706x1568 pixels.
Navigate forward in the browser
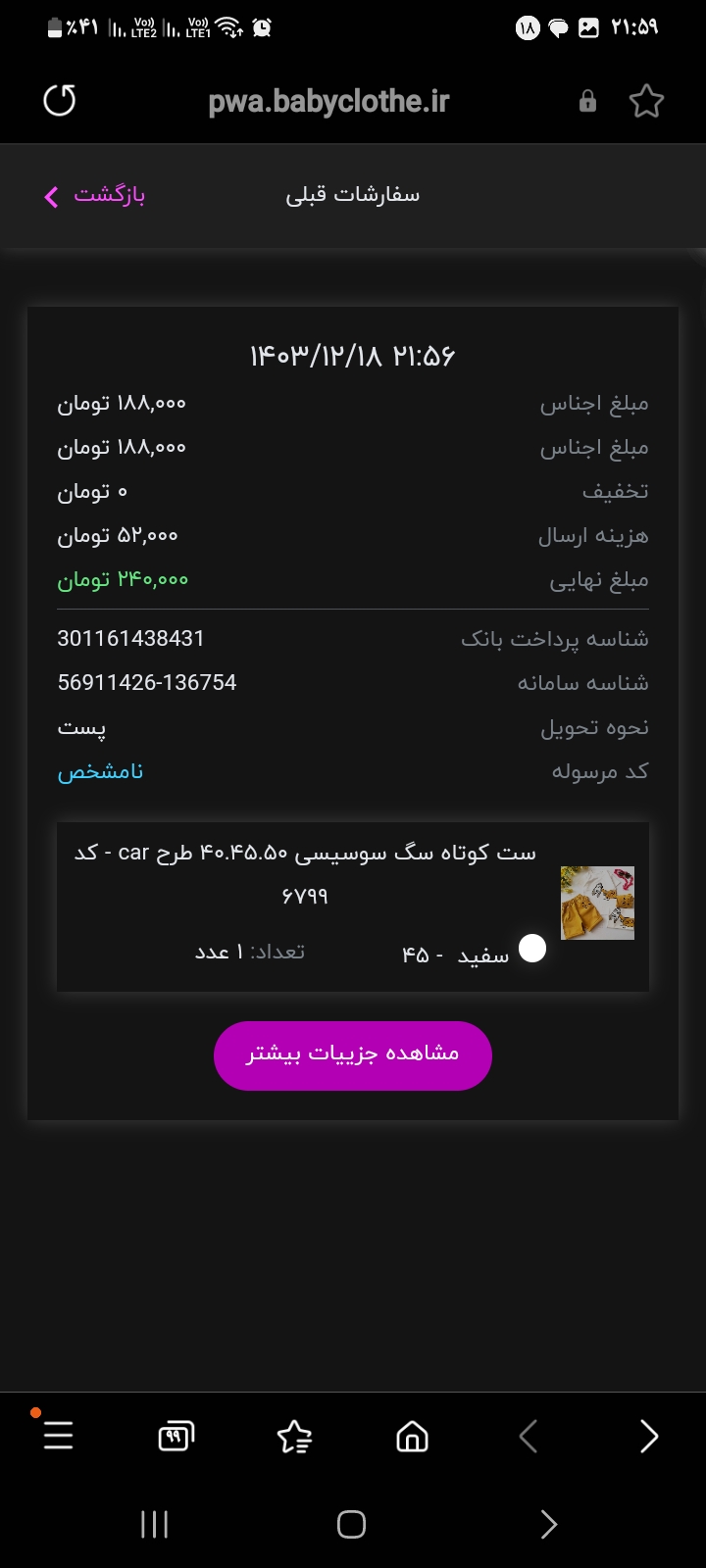(648, 1437)
